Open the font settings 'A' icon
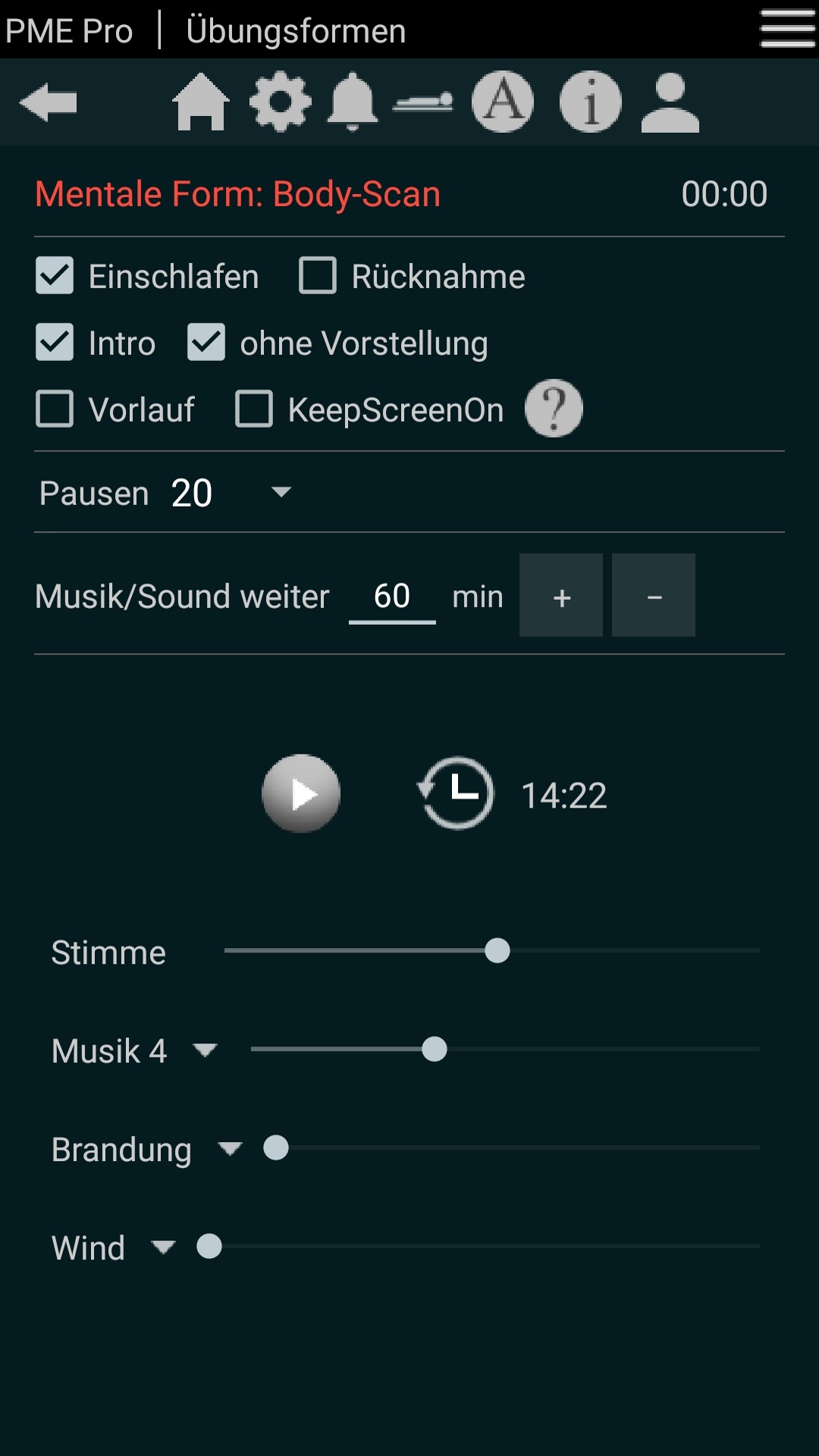The width and height of the screenshot is (819, 1456). tap(502, 102)
